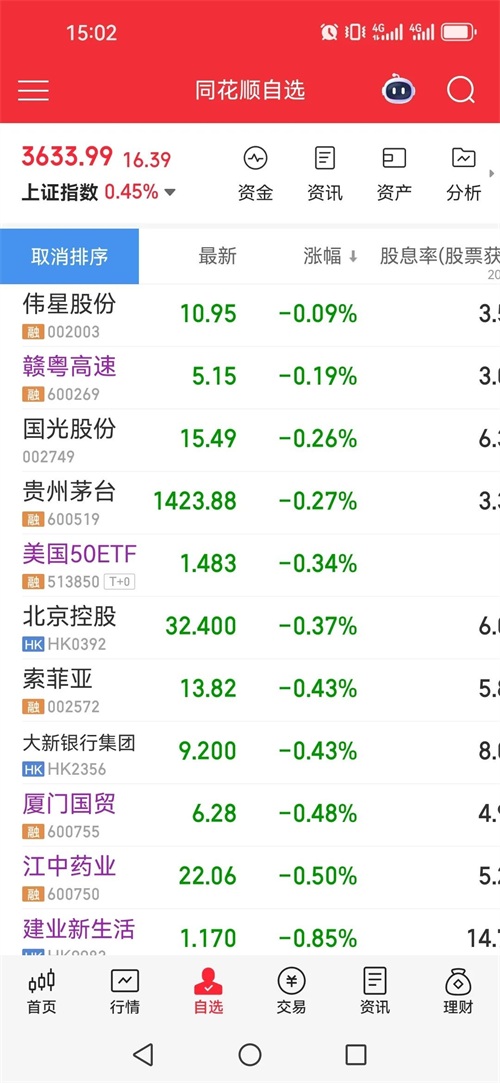The width and height of the screenshot is (500, 1083).
Task: Open the 北京控股 stock row
Action: [250, 628]
